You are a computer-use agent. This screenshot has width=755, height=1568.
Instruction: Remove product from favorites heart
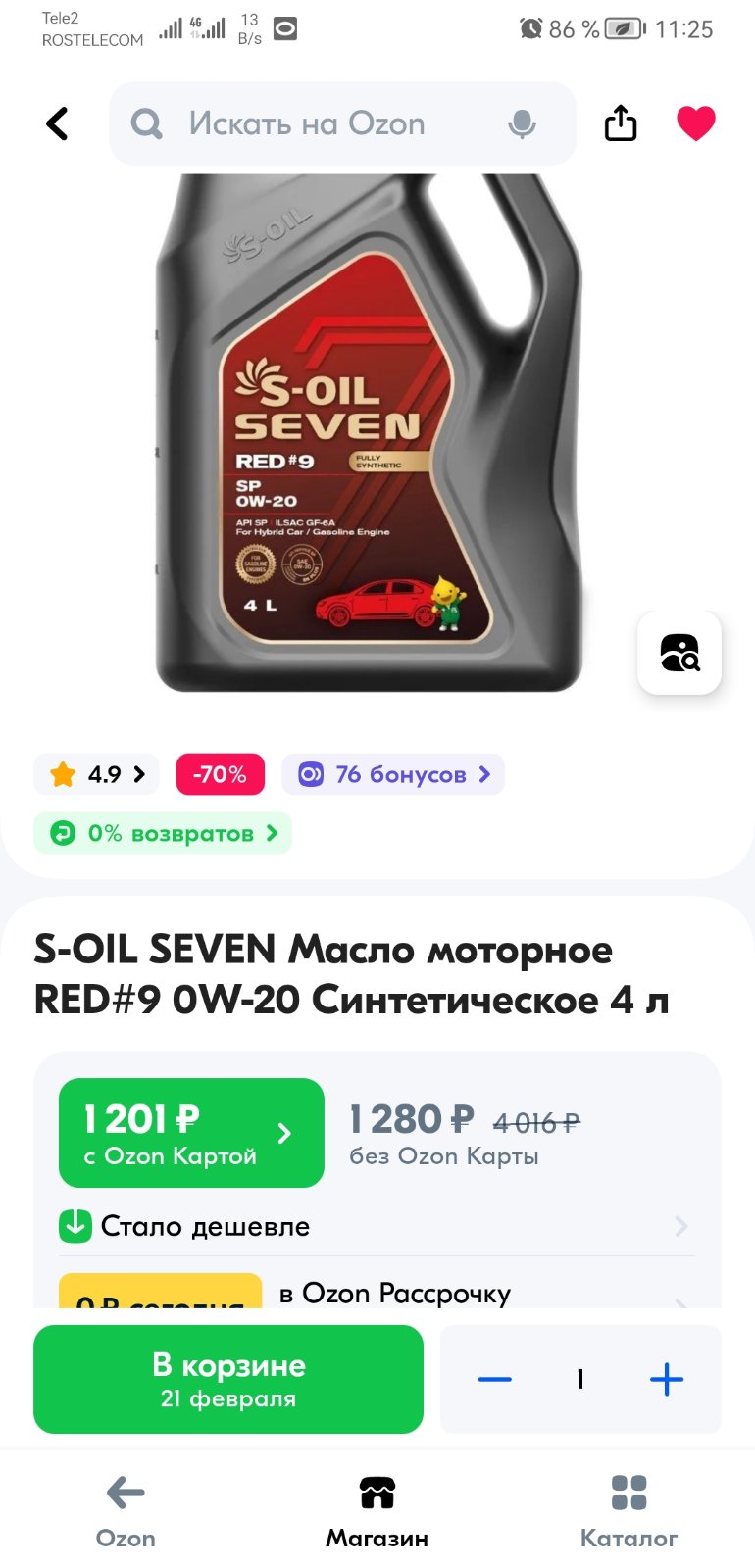tap(696, 123)
